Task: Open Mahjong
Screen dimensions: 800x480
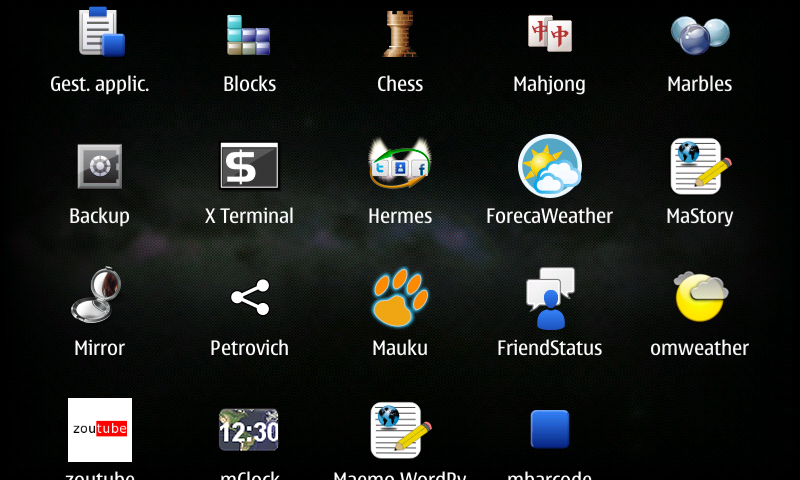Action: pos(549,35)
